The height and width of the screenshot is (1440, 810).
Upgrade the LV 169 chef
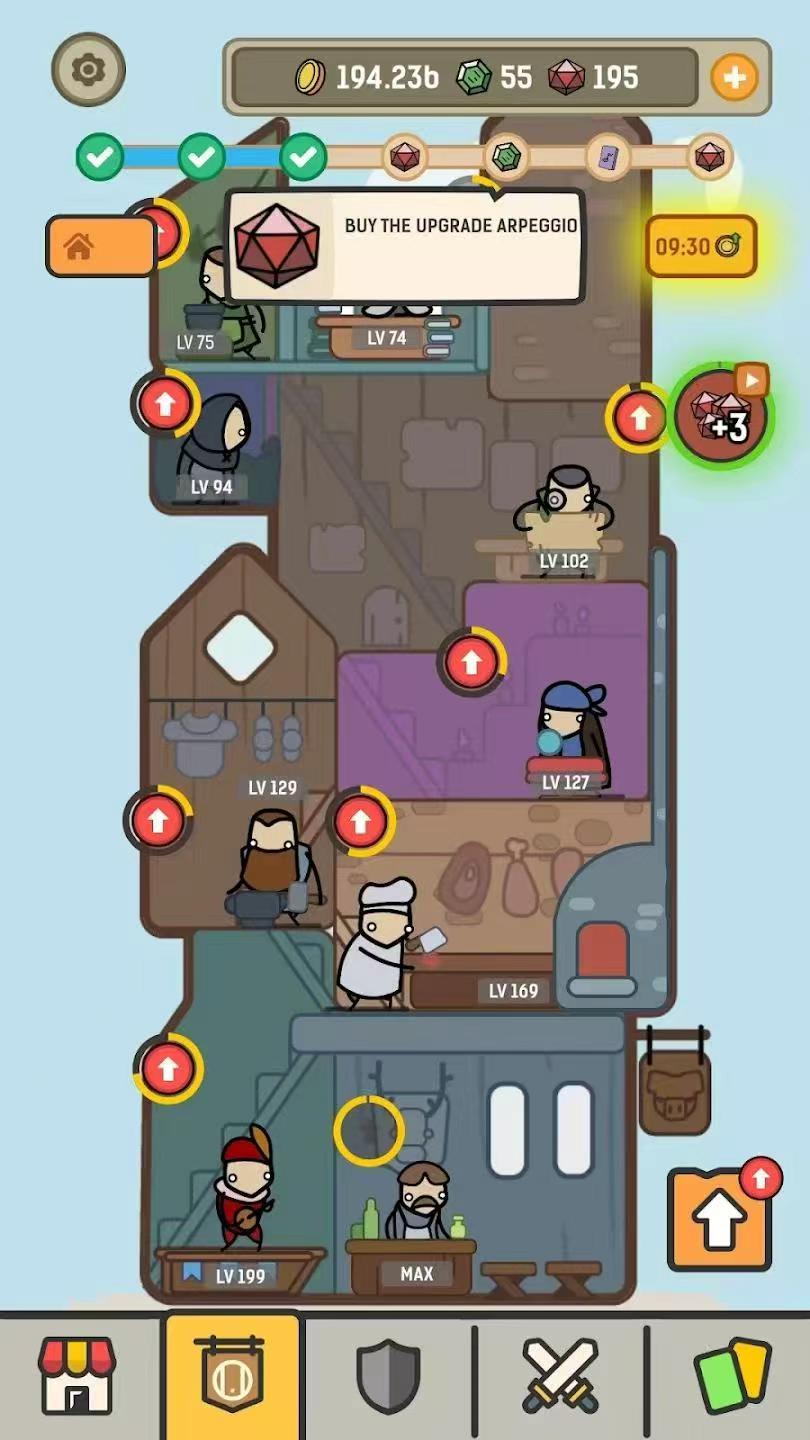pos(361,822)
